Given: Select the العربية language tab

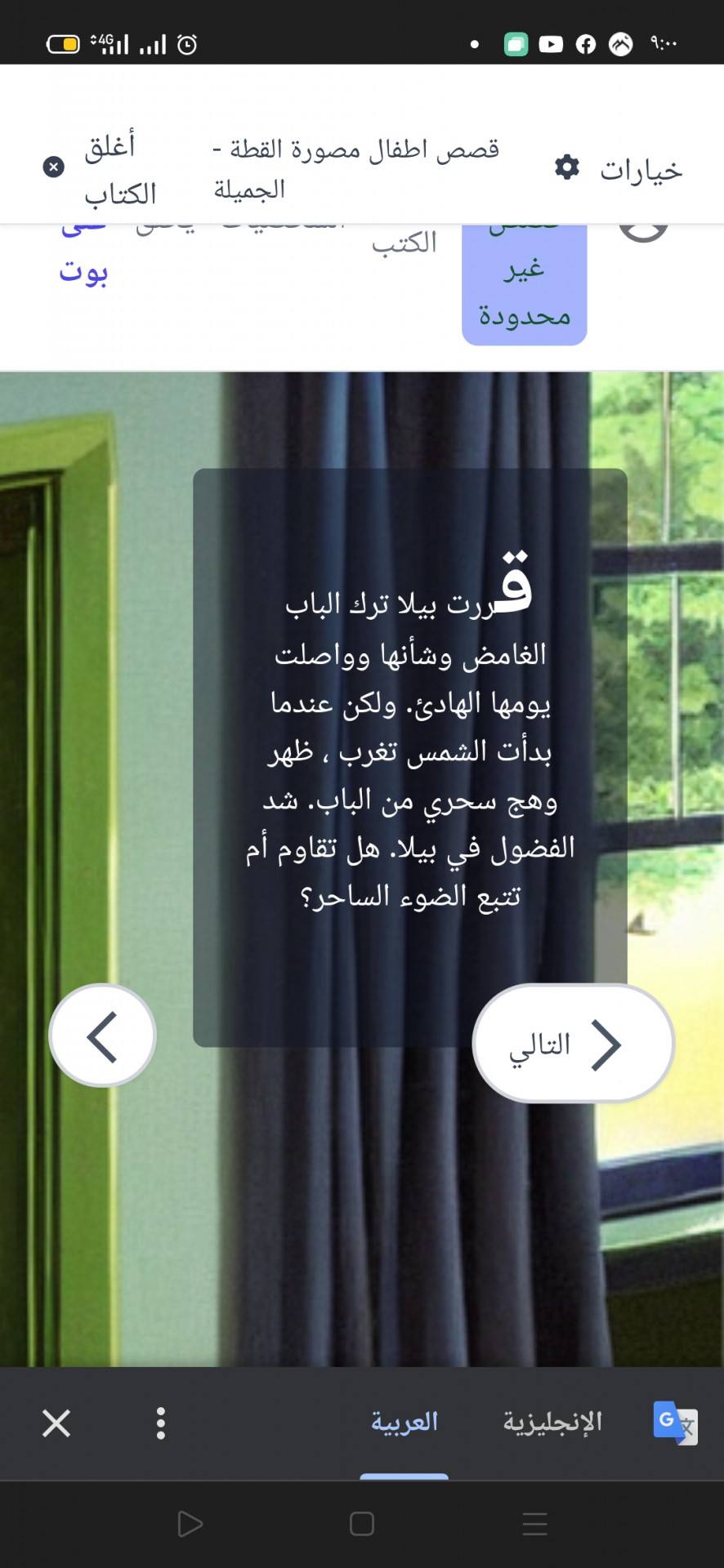Looking at the screenshot, I should (x=404, y=1423).
